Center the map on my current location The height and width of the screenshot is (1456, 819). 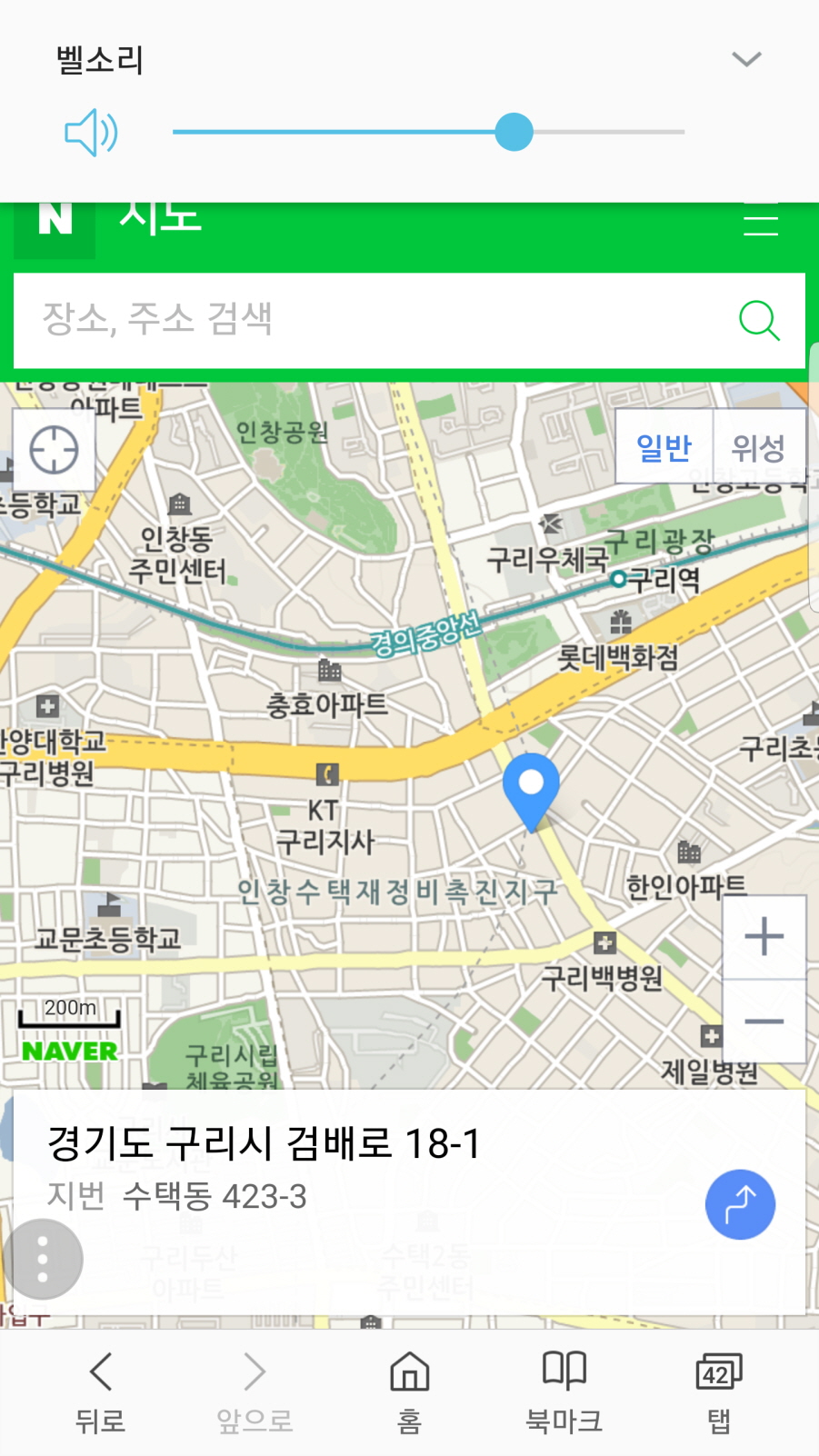coord(54,450)
